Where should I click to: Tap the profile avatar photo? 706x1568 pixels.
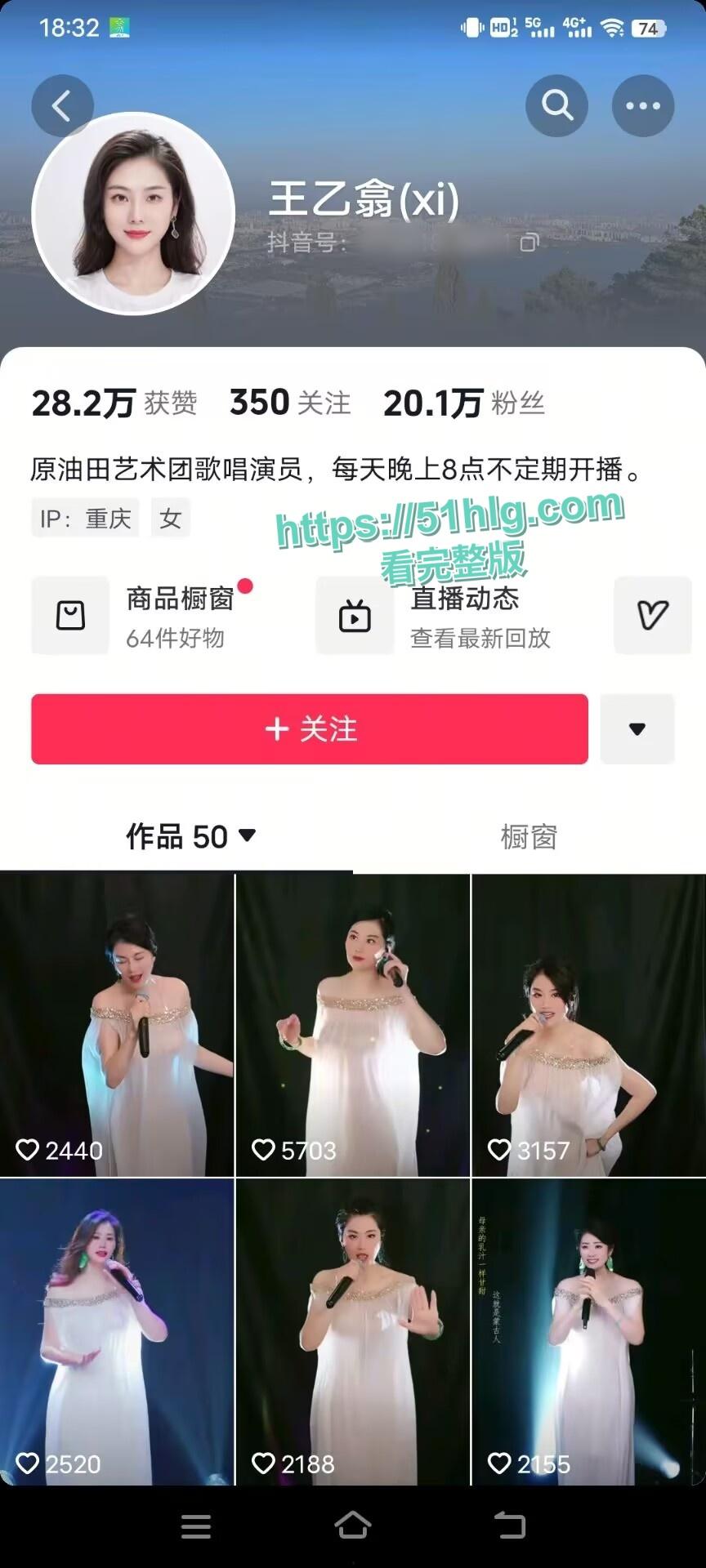click(x=135, y=212)
